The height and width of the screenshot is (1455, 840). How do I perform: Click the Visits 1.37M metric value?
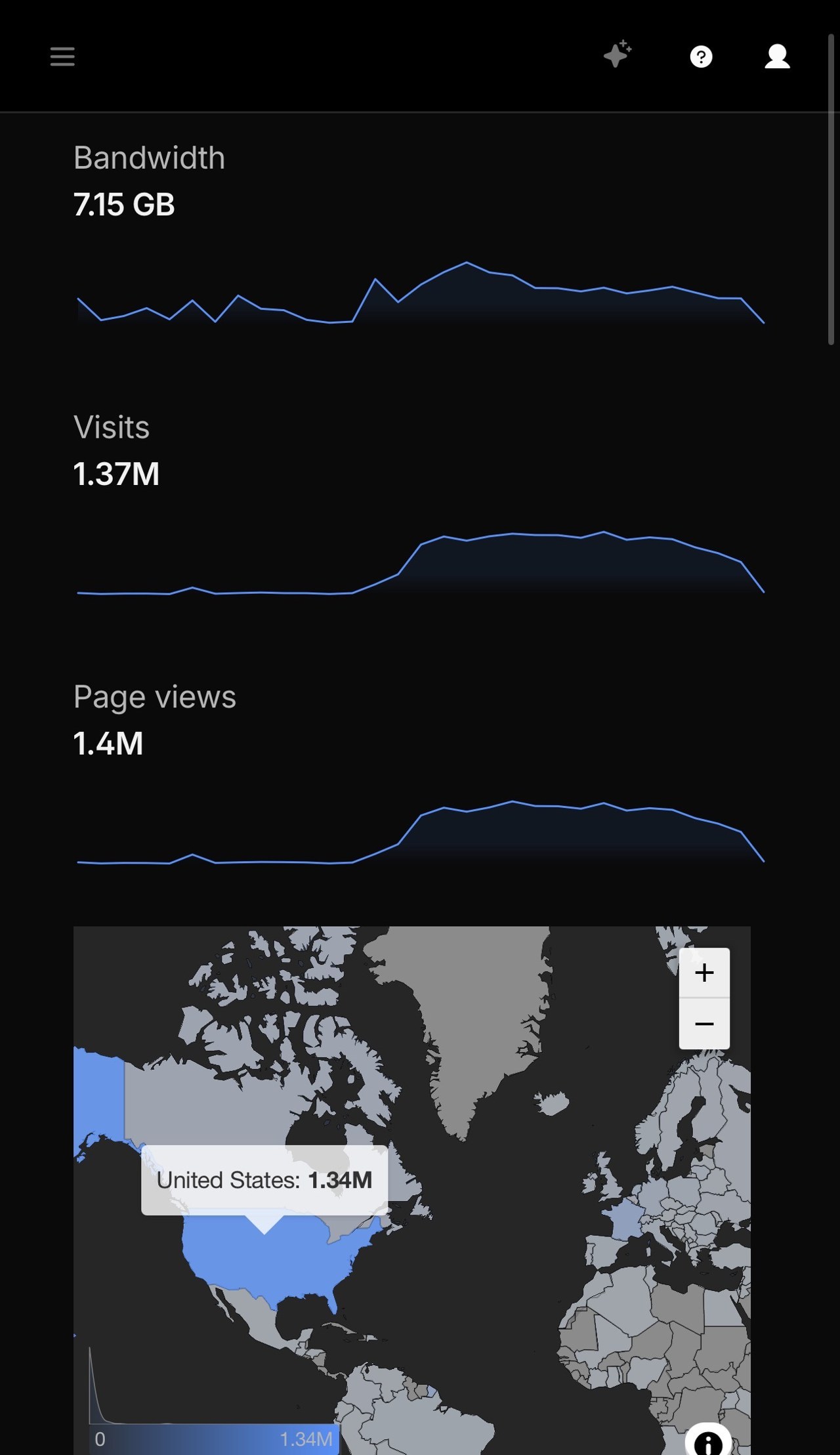(117, 473)
